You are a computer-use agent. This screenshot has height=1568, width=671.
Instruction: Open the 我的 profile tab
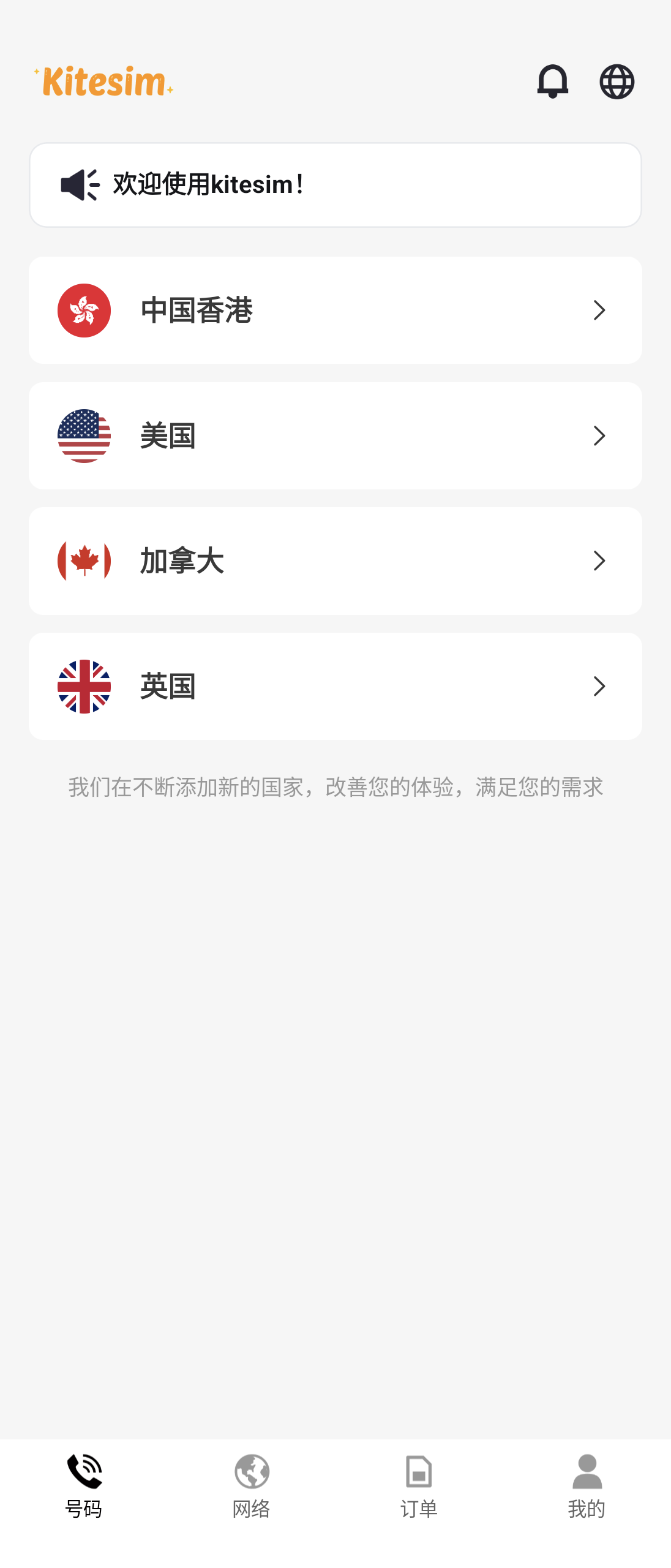587,1488
